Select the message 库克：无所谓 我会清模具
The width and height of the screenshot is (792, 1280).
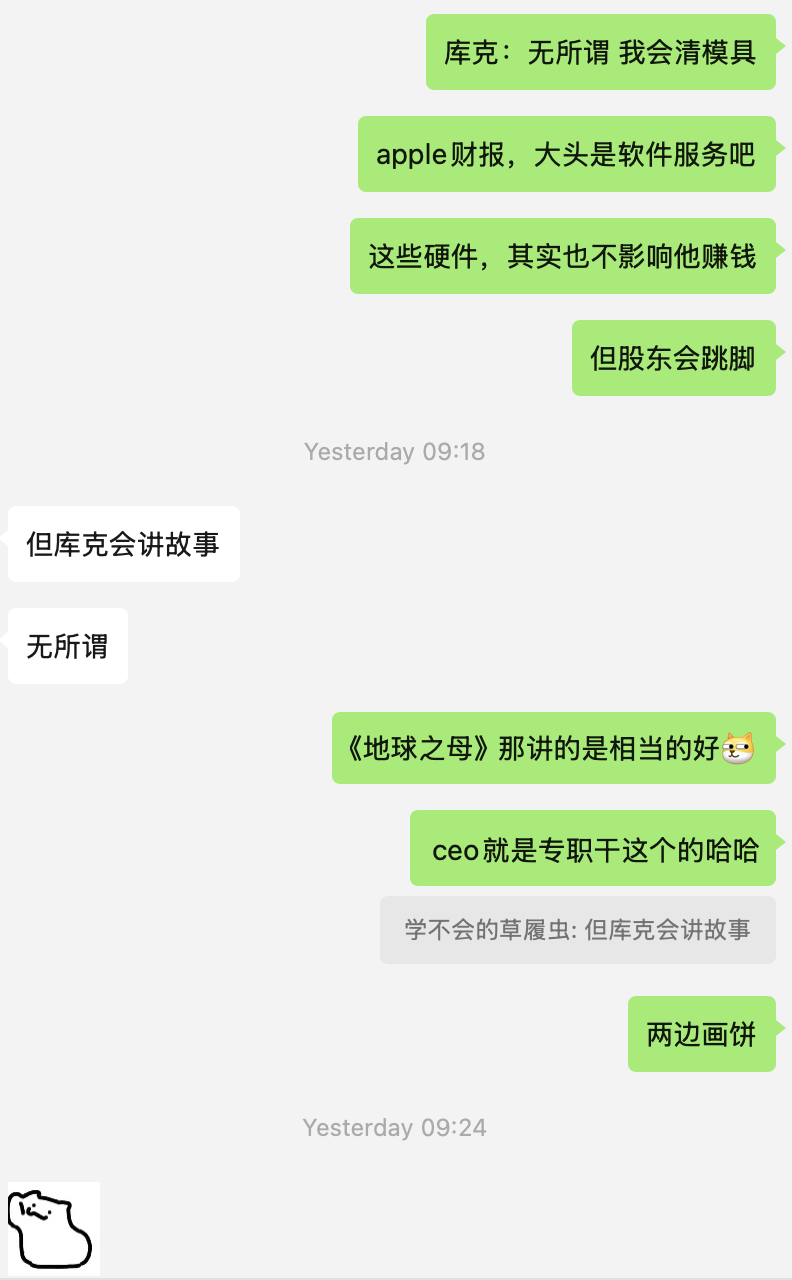[601, 53]
